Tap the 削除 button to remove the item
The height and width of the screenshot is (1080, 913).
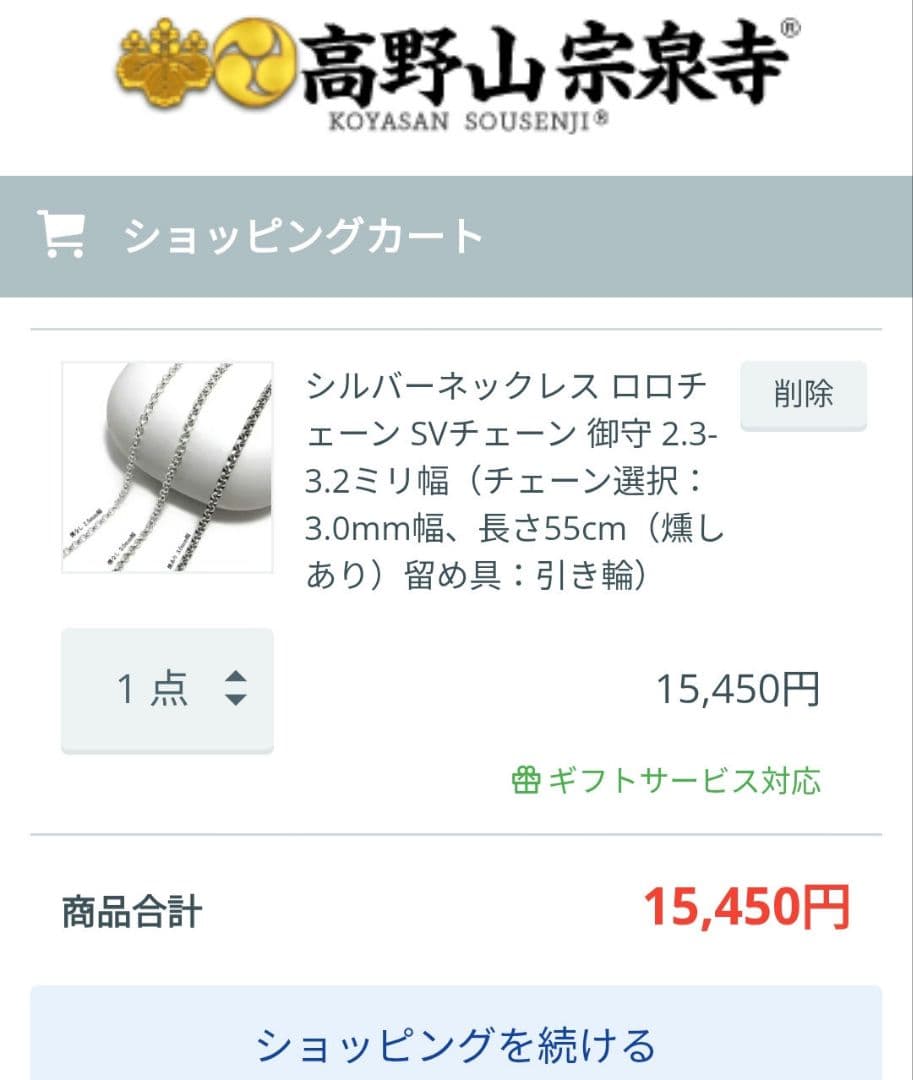pos(803,395)
